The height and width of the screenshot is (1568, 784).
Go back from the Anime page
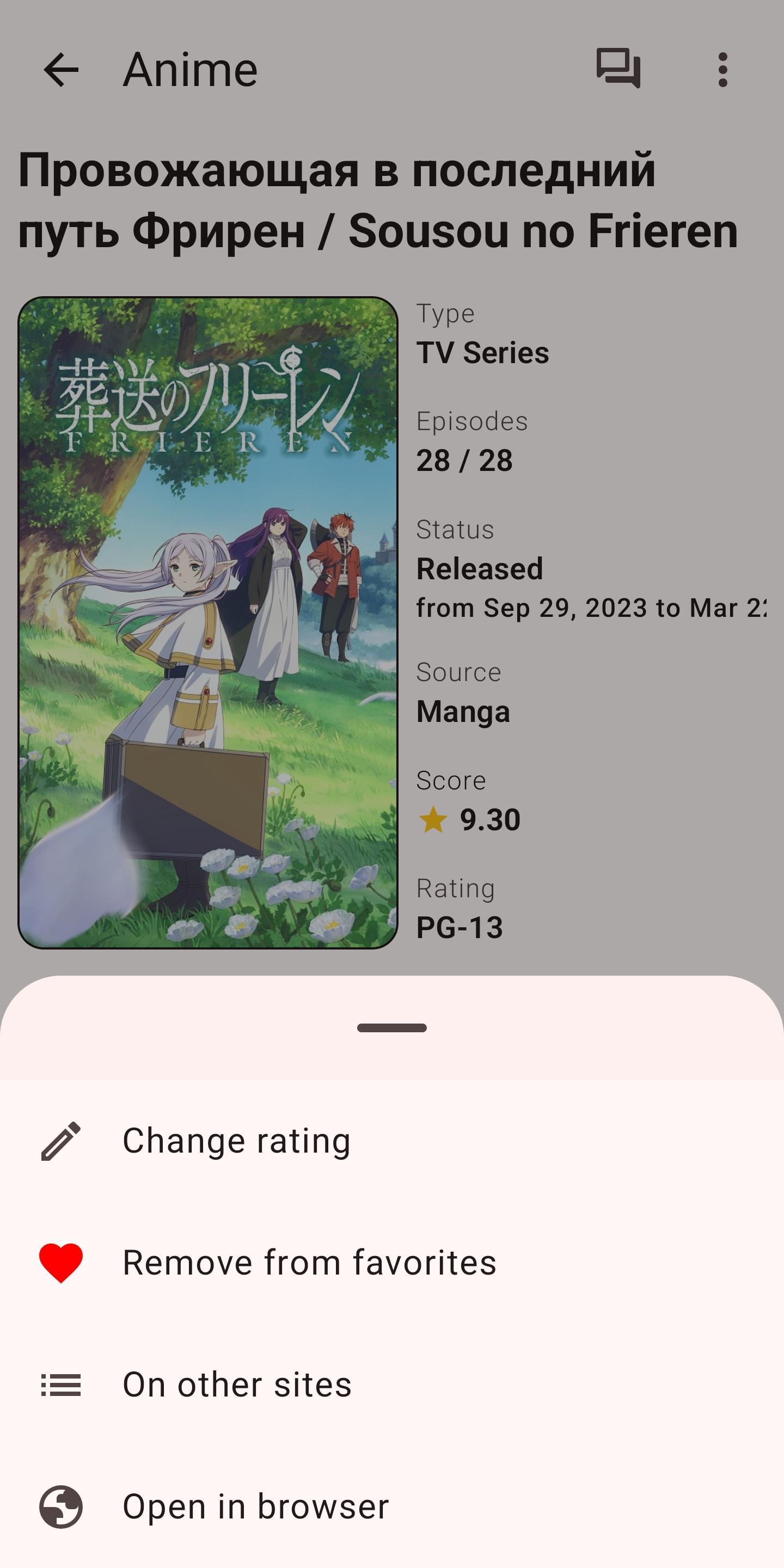[62, 70]
